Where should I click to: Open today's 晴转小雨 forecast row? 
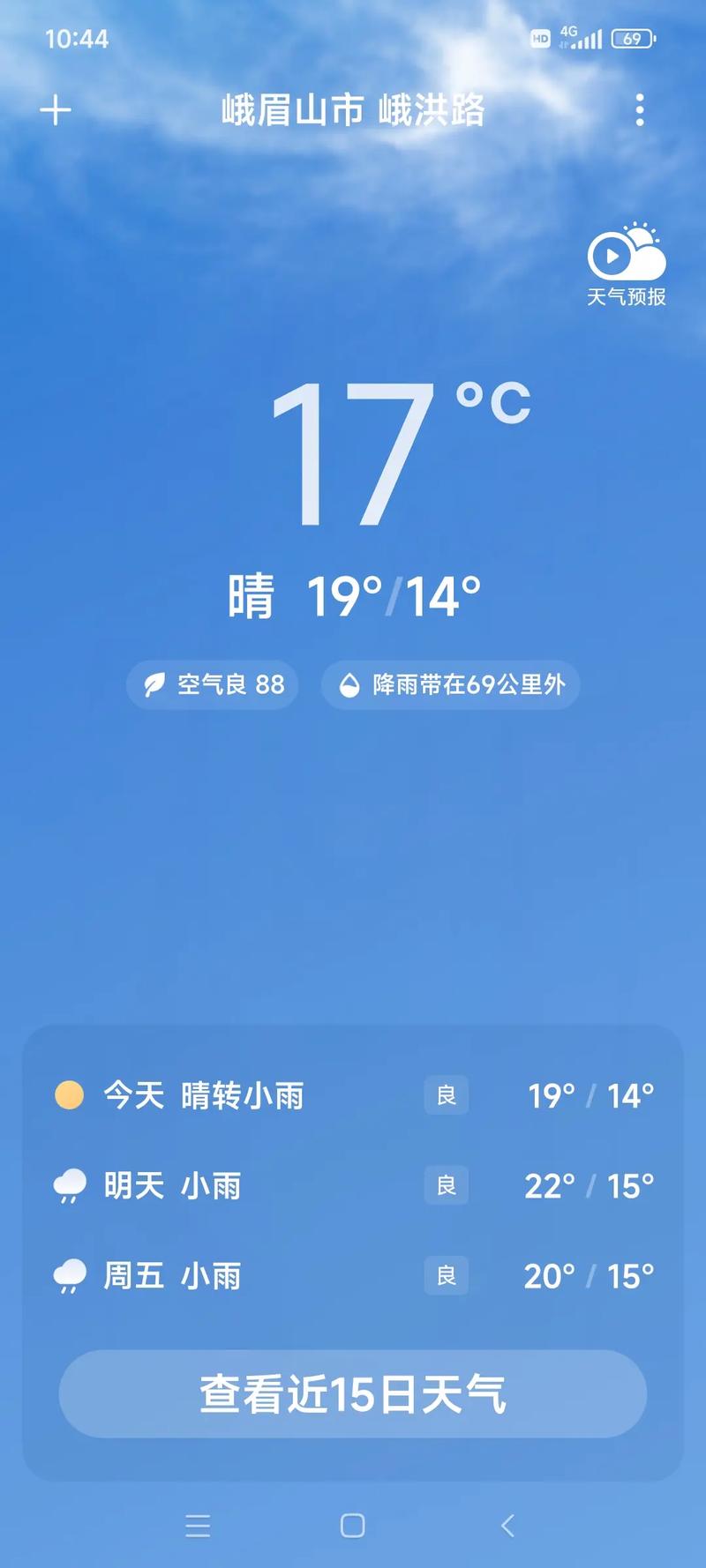click(352, 1095)
